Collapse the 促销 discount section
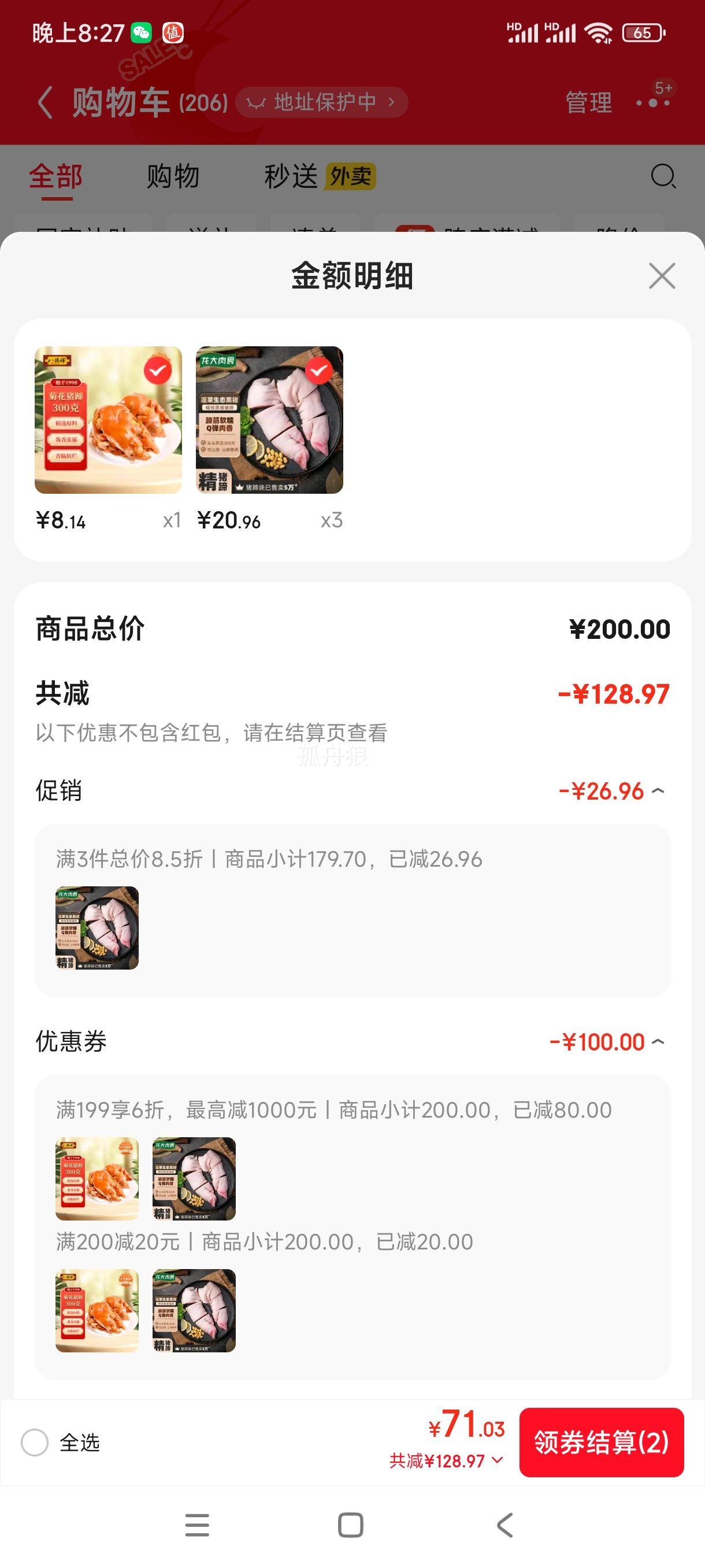Image resolution: width=705 pixels, height=1568 pixels. (x=658, y=792)
